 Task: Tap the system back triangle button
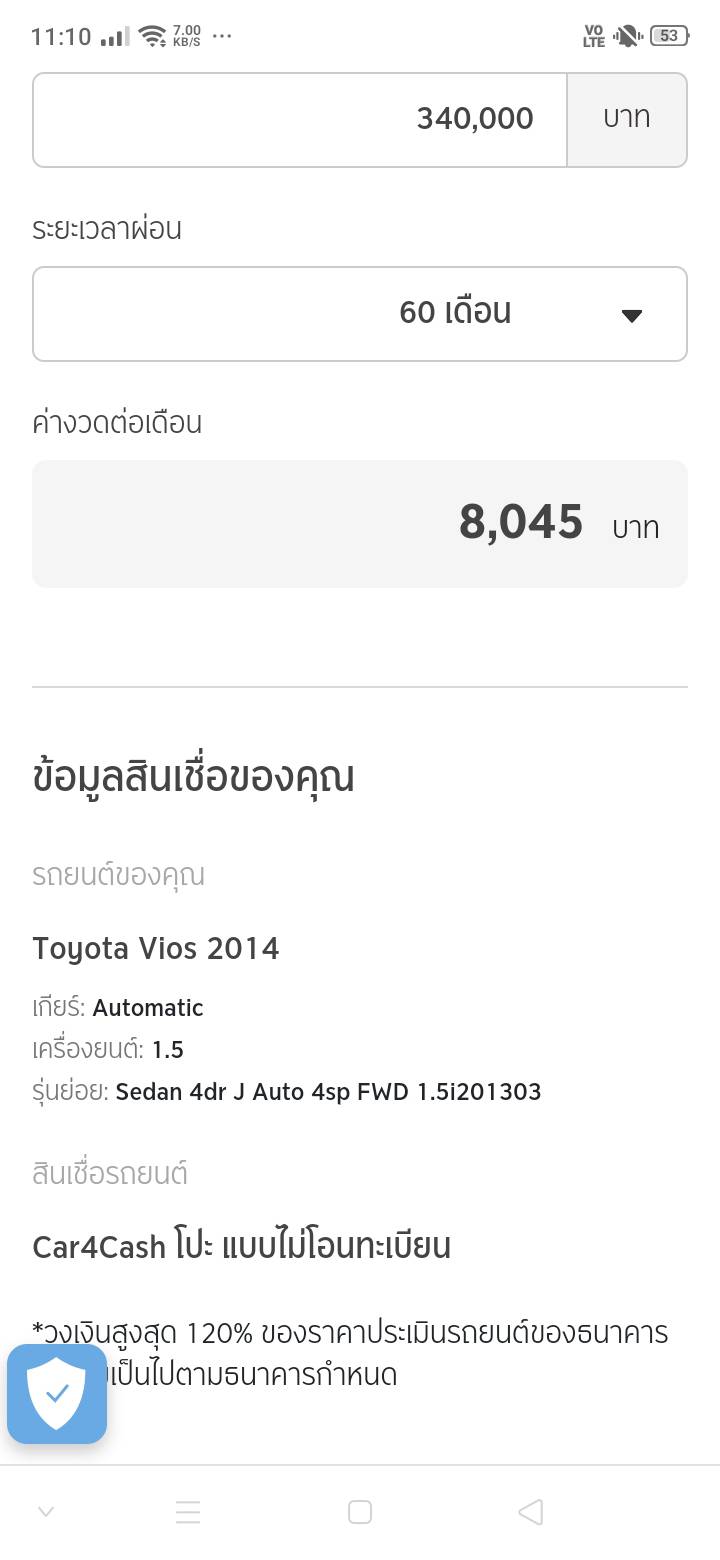pos(531,1512)
